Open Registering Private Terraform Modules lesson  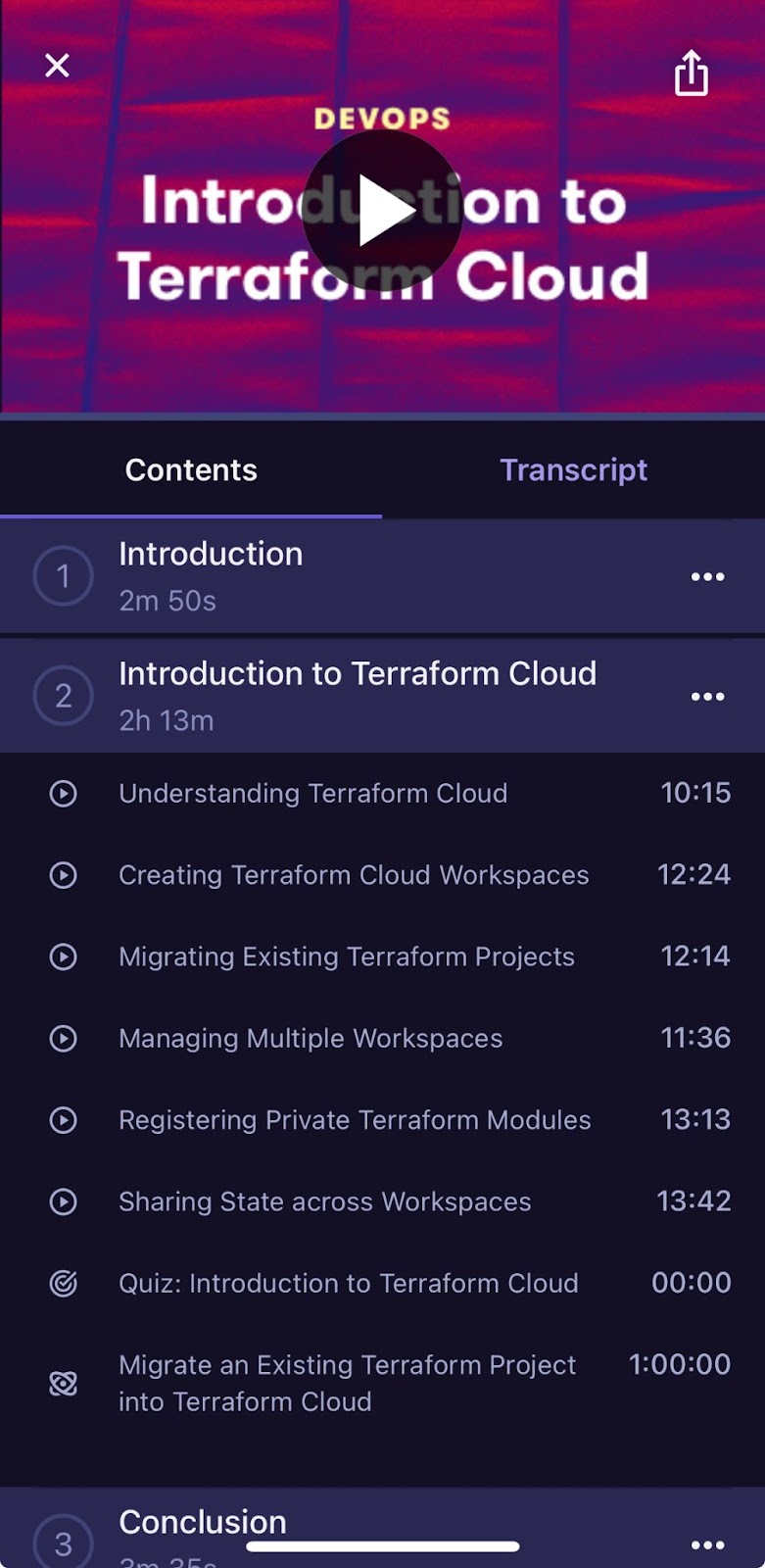coord(354,1120)
